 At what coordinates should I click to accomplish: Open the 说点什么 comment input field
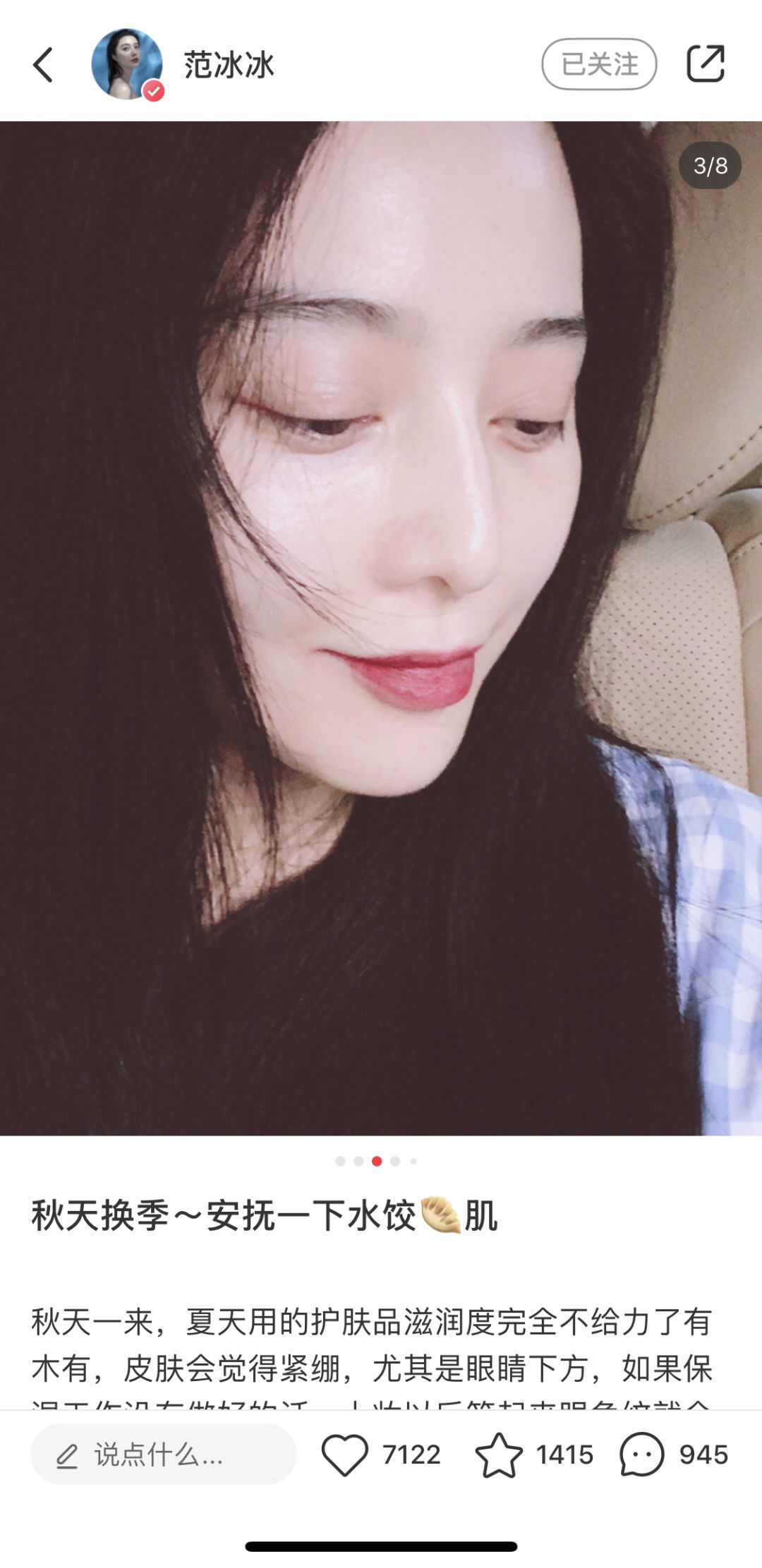coord(163,1454)
